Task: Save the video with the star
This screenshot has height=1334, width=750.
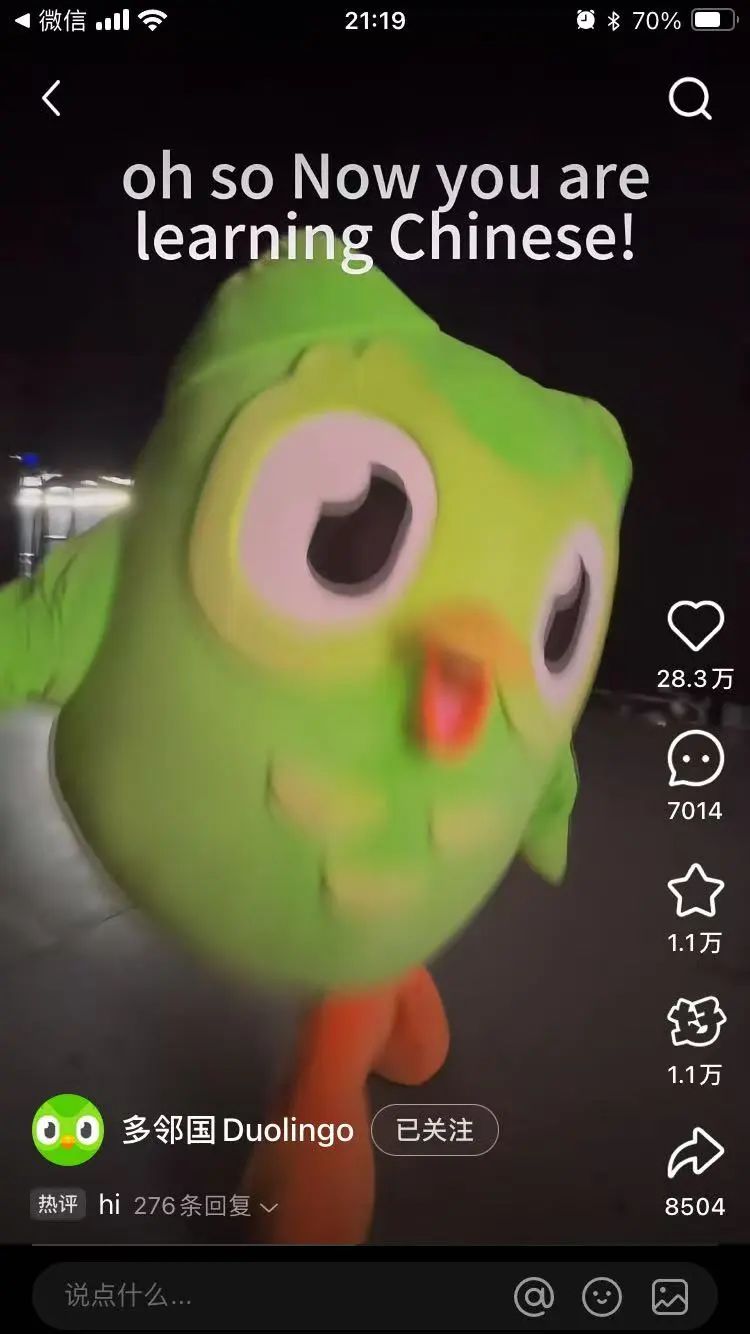Action: click(695, 891)
